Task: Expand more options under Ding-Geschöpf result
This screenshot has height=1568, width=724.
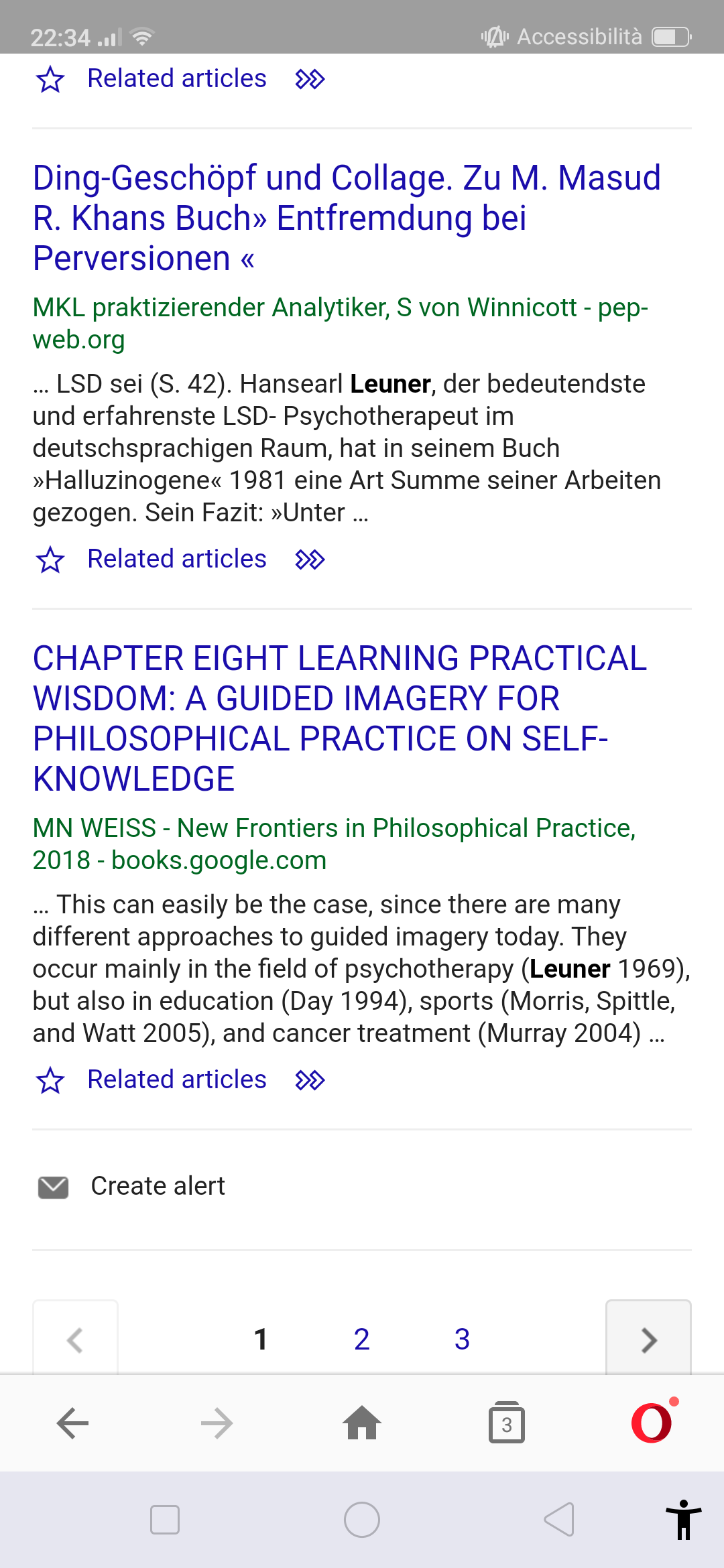Action: 310,560
